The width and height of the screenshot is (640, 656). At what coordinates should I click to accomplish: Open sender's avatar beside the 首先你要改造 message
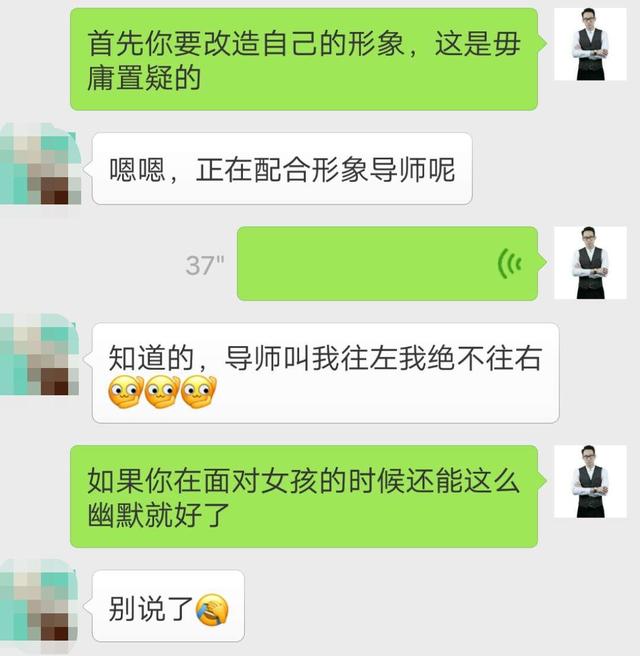click(x=590, y=44)
